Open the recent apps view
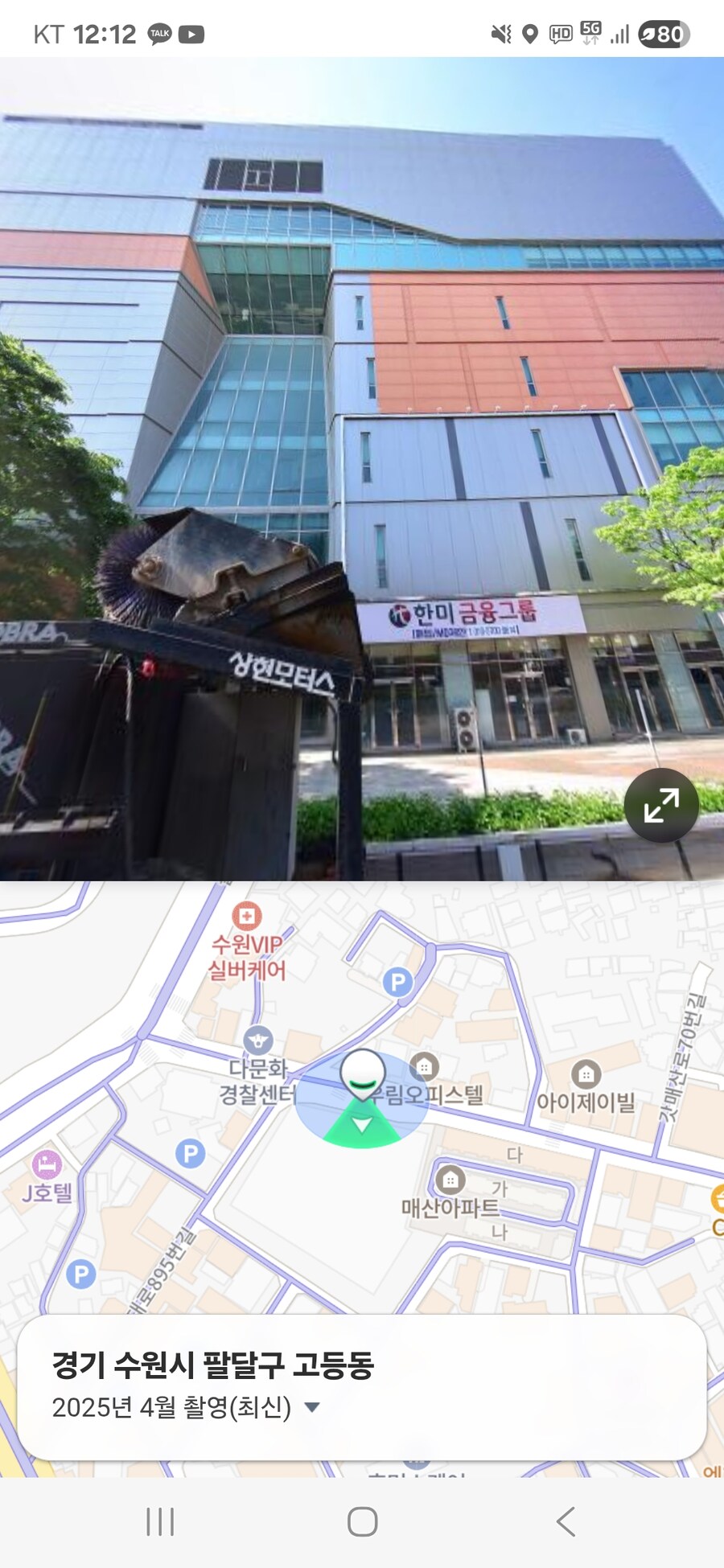 [160, 1521]
